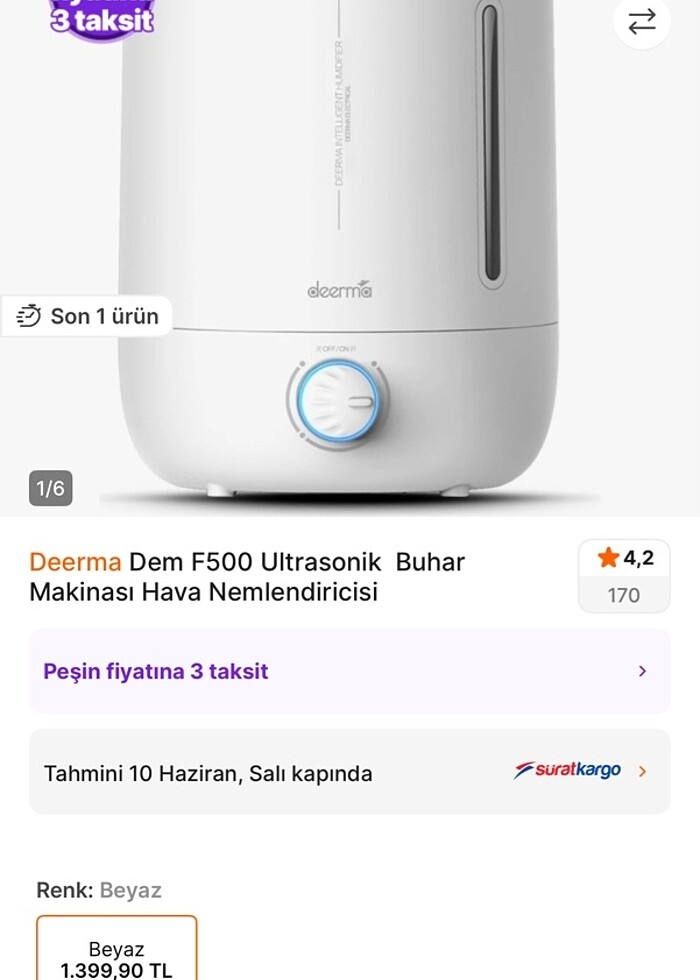
Task: Open Peşin fiyatına 3 taksit details
Action: 349,671
